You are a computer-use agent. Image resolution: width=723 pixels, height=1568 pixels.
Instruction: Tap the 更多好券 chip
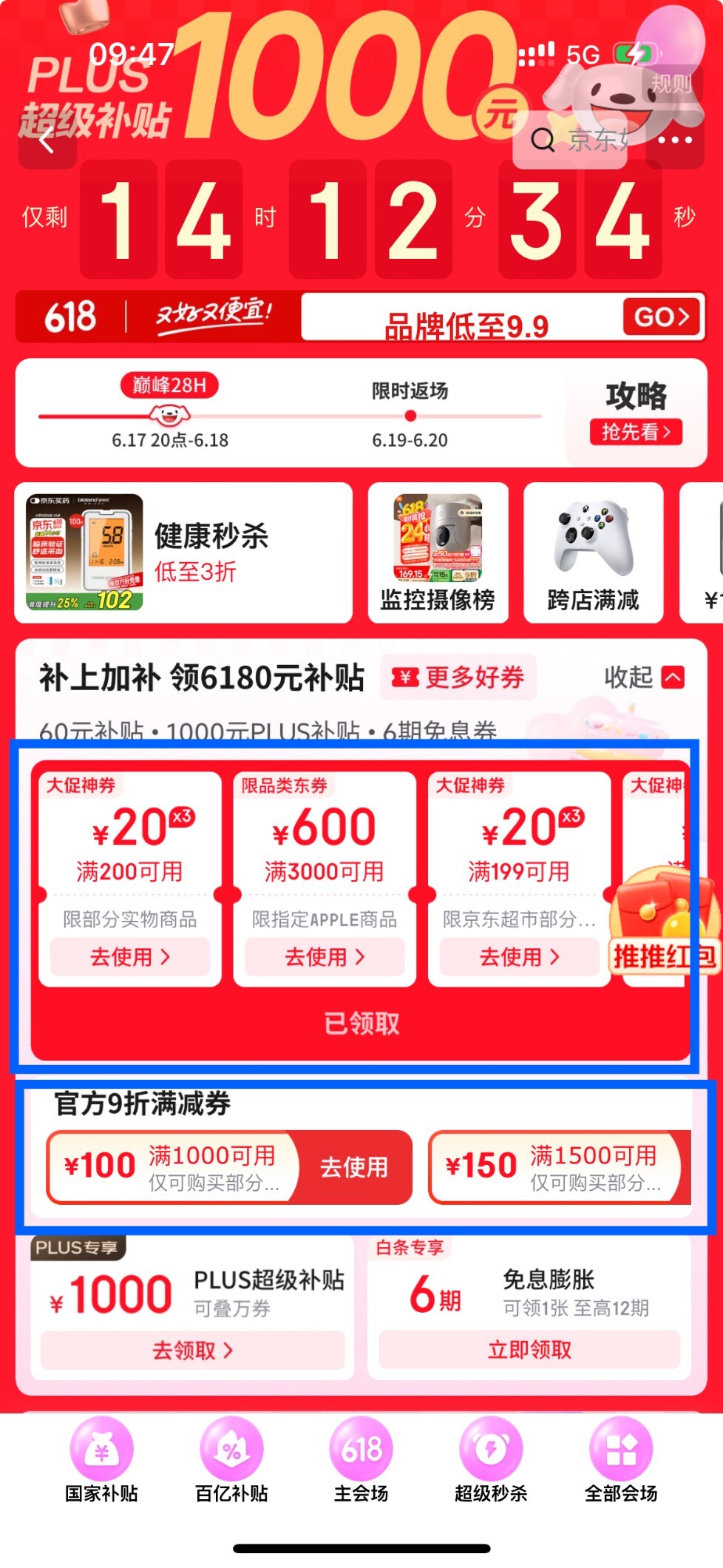[458, 677]
